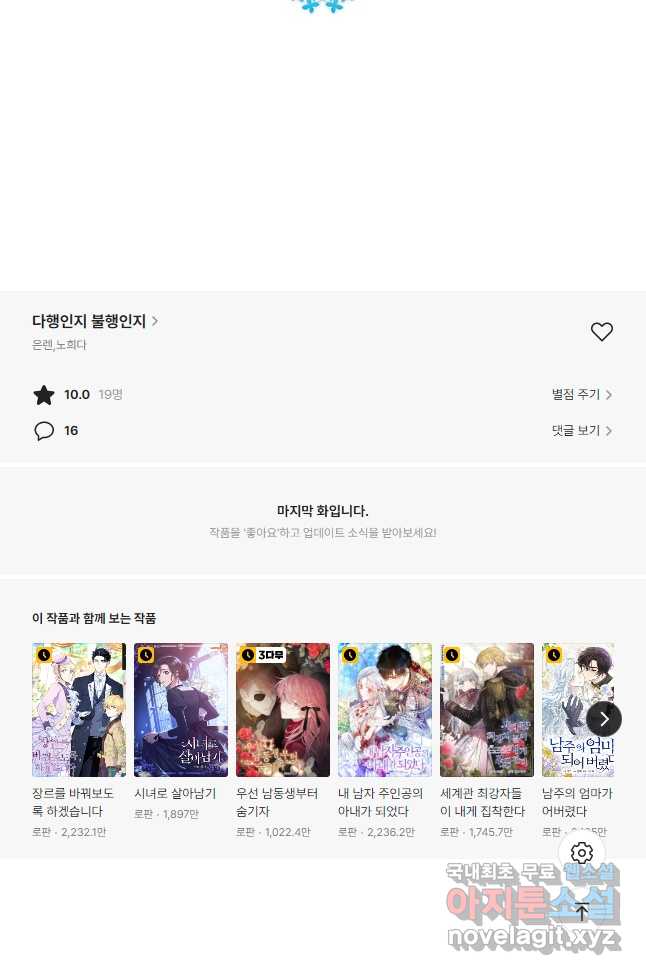Viewport: 646px width, 975px height.
Task: Jump to top with up arrow button
Action: [582, 911]
